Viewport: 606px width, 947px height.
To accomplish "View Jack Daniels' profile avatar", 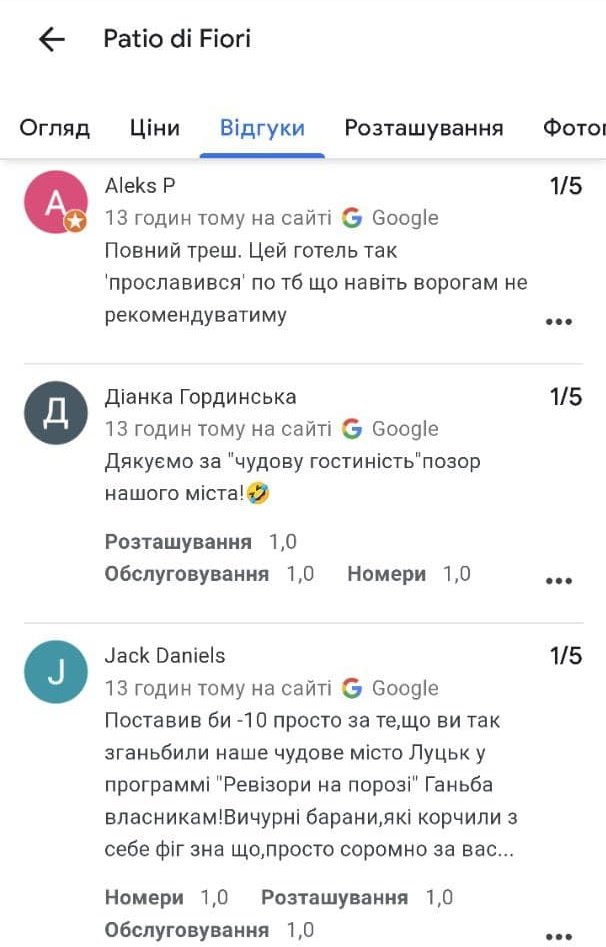I will [56, 672].
